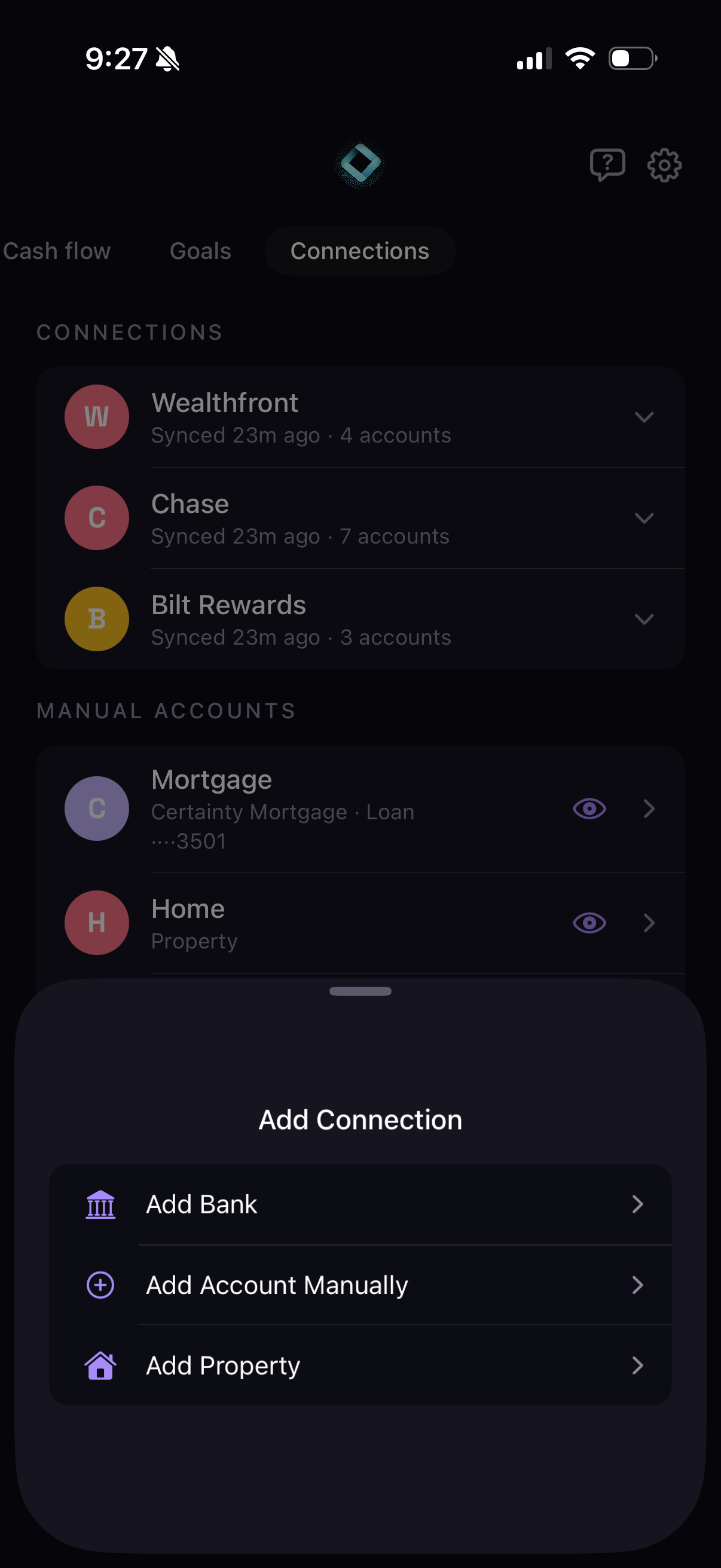Expand the Bilt Rewards connection

[x=644, y=619]
